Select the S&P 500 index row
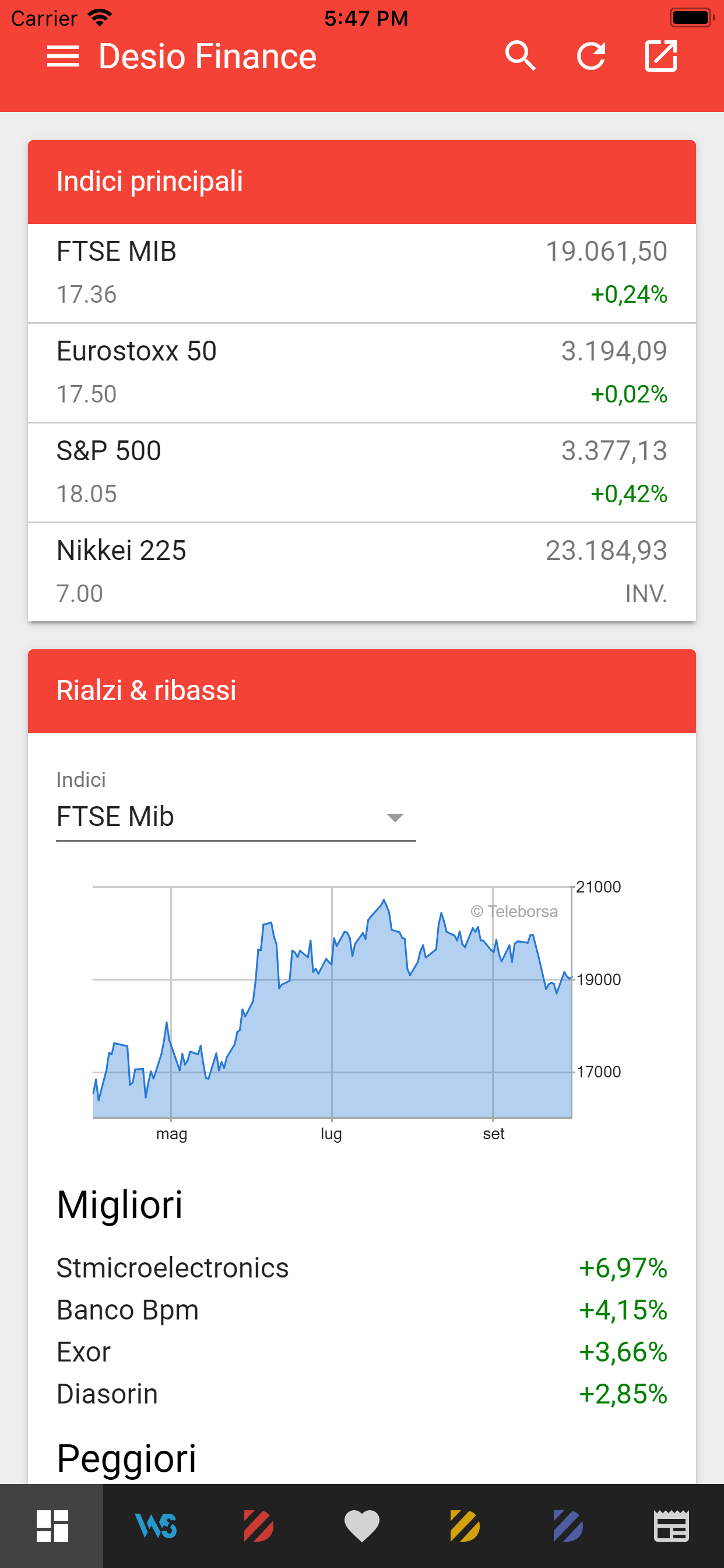724x1568 pixels. (361, 473)
